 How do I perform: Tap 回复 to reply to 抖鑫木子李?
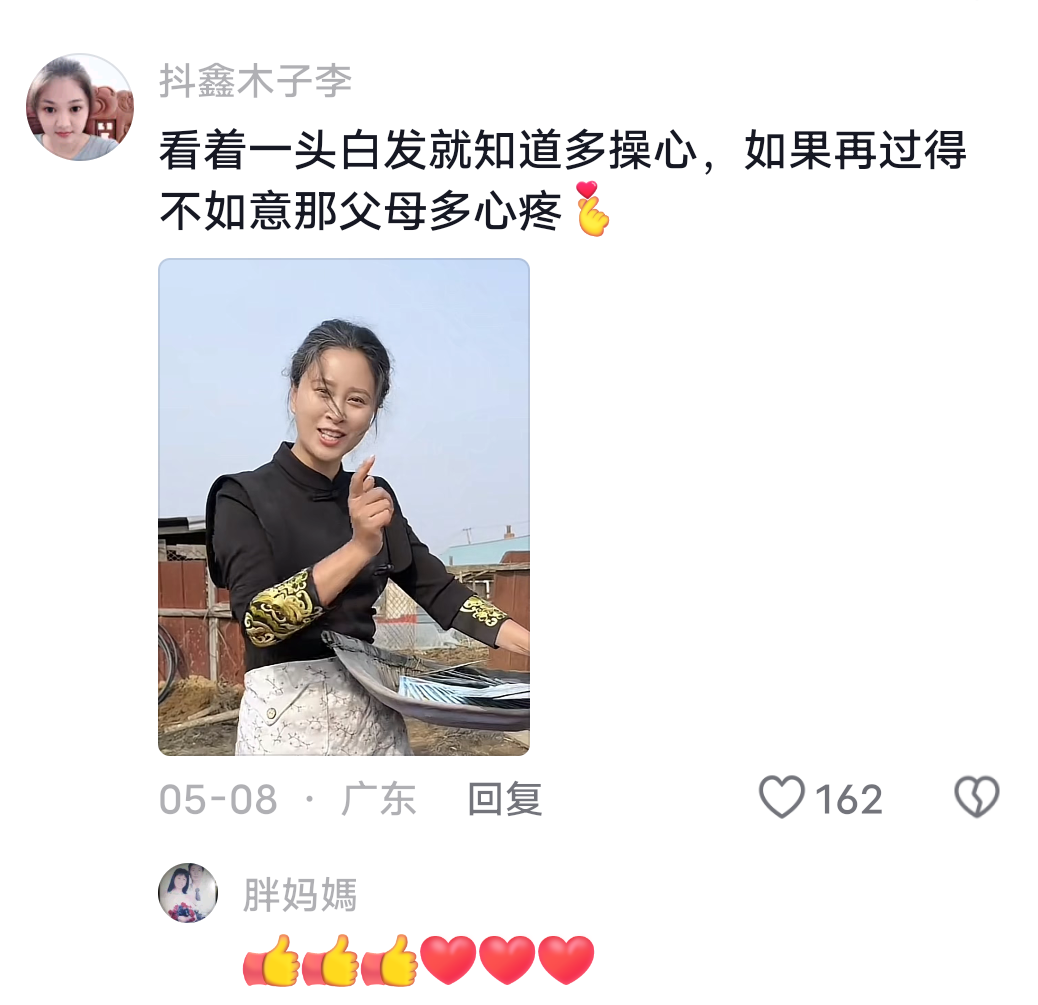pyautogui.click(x=505, y=799)
